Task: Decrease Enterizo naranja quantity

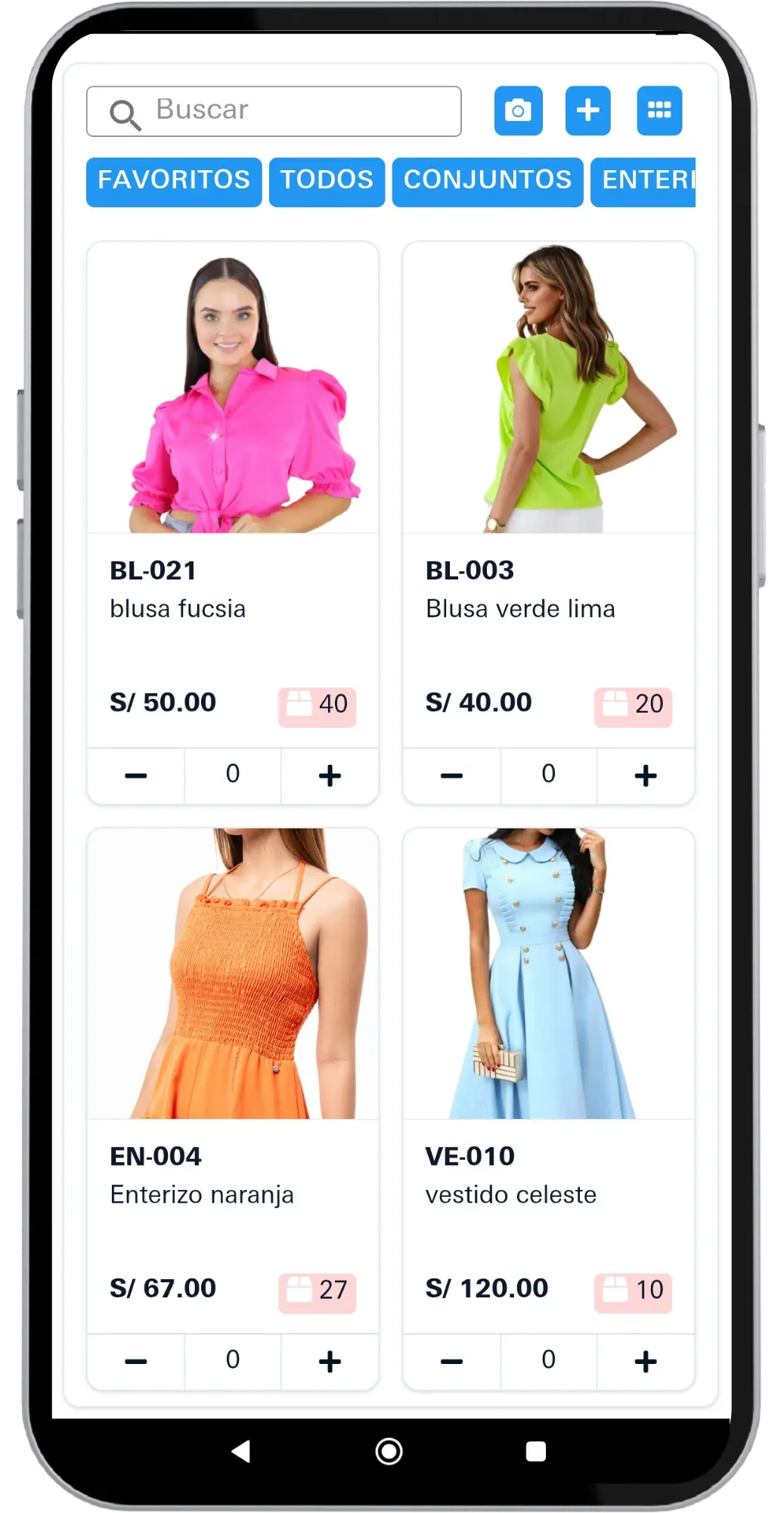Action: tap(136, 1362)
